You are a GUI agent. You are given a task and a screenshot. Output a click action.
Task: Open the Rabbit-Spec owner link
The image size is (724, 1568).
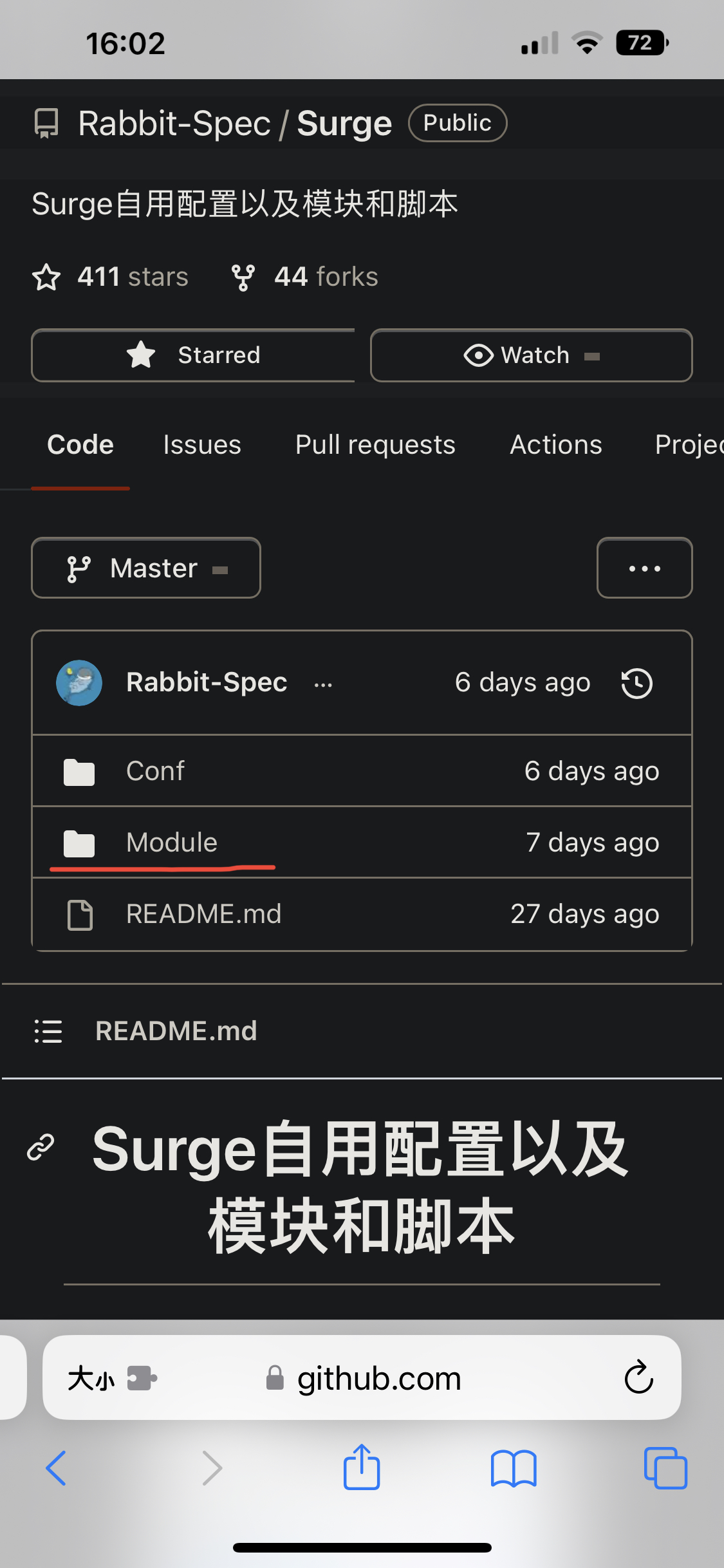[174, 123]
